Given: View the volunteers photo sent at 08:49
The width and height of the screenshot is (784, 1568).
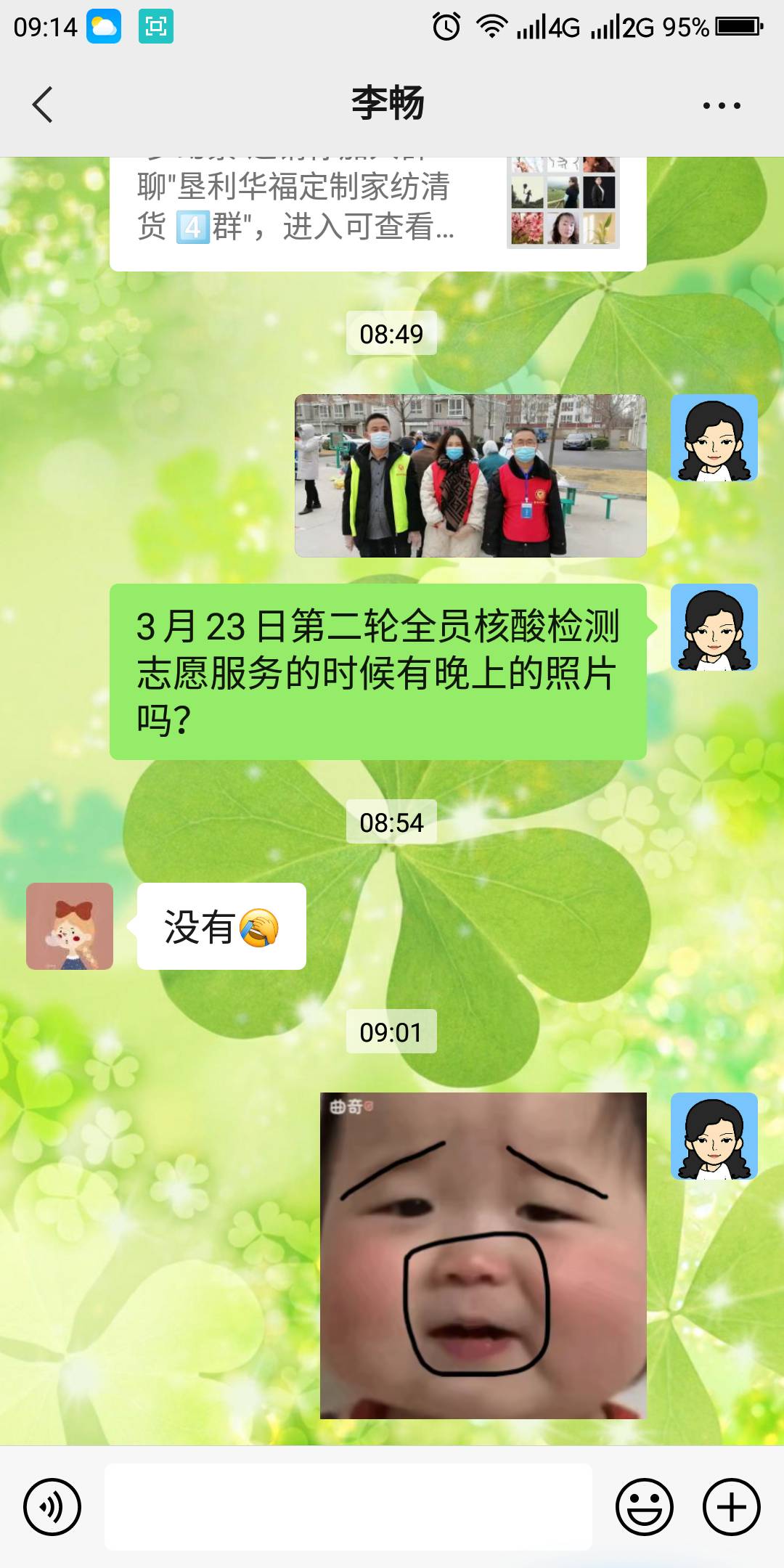Looking at the screenshot, I should point(470,475).
